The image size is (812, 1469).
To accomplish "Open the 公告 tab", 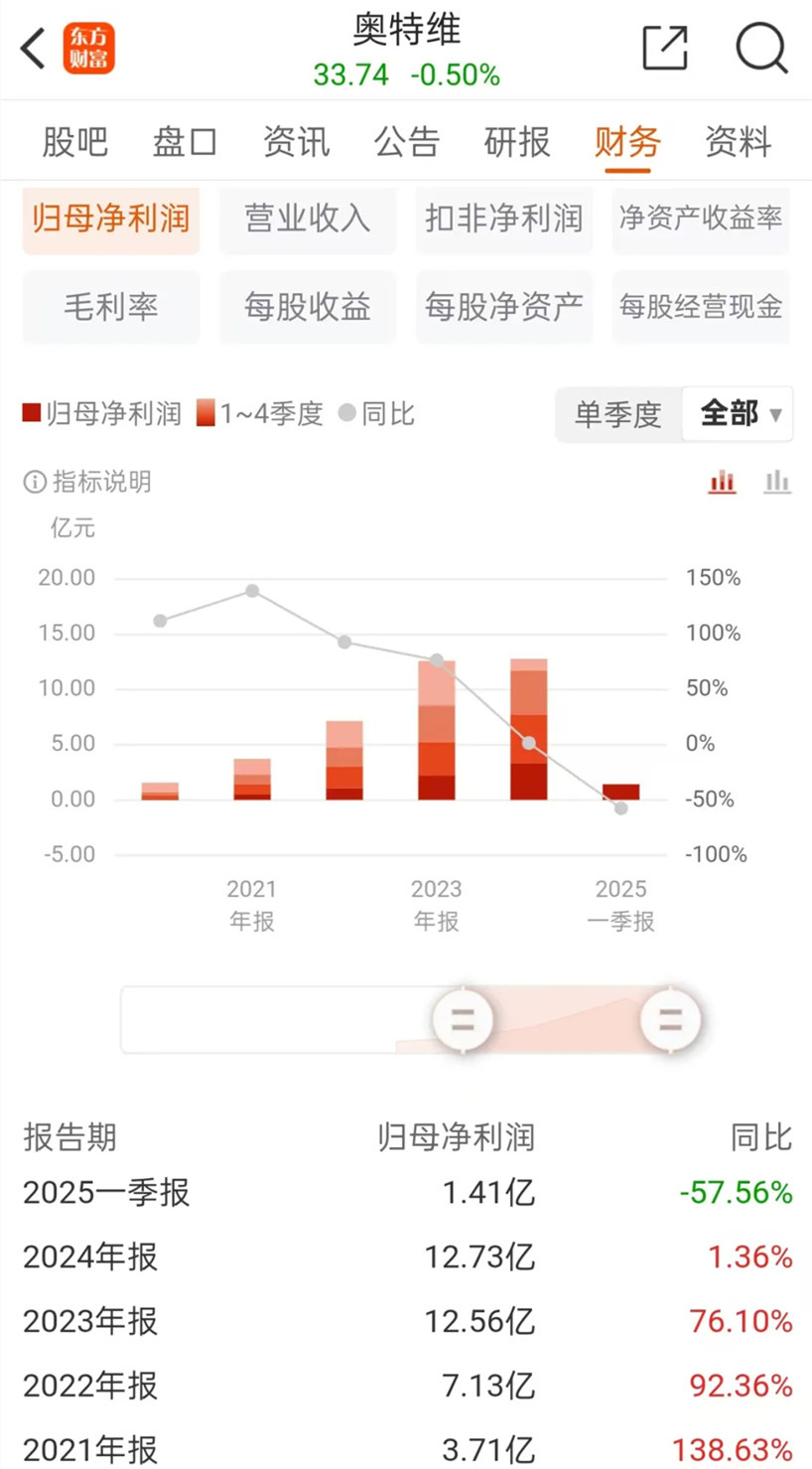I will [x=406, y=142].
